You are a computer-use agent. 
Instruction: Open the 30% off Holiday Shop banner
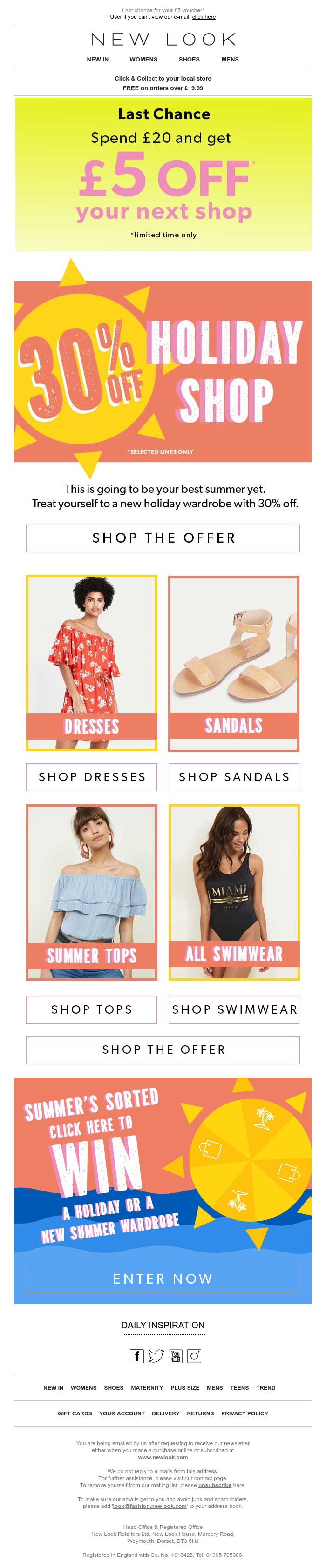coord(163,371)
